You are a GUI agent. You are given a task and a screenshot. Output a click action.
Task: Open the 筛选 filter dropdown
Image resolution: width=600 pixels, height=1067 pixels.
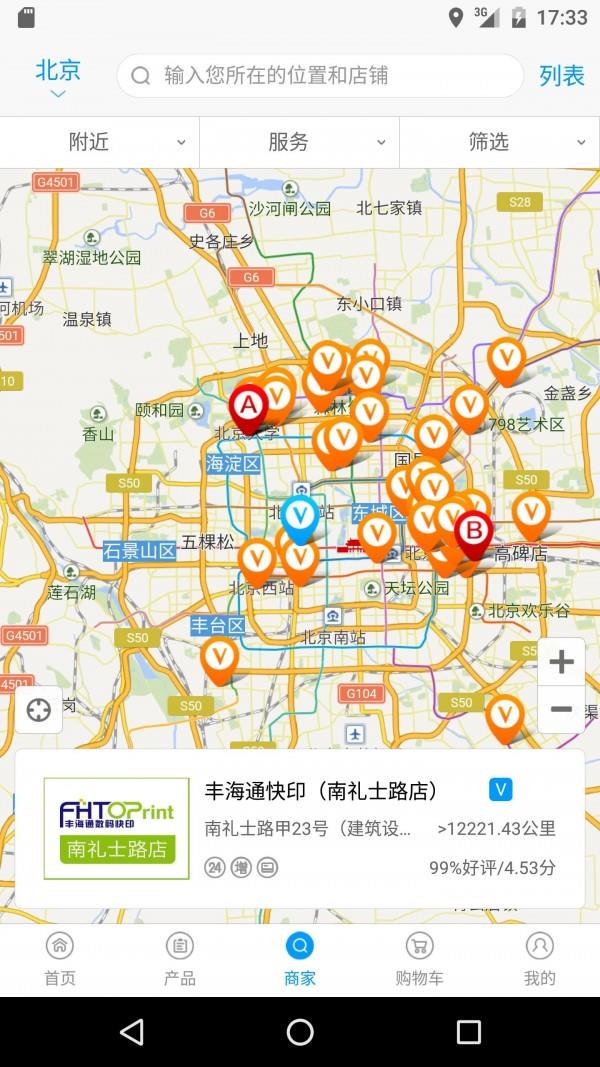(499, 142)
